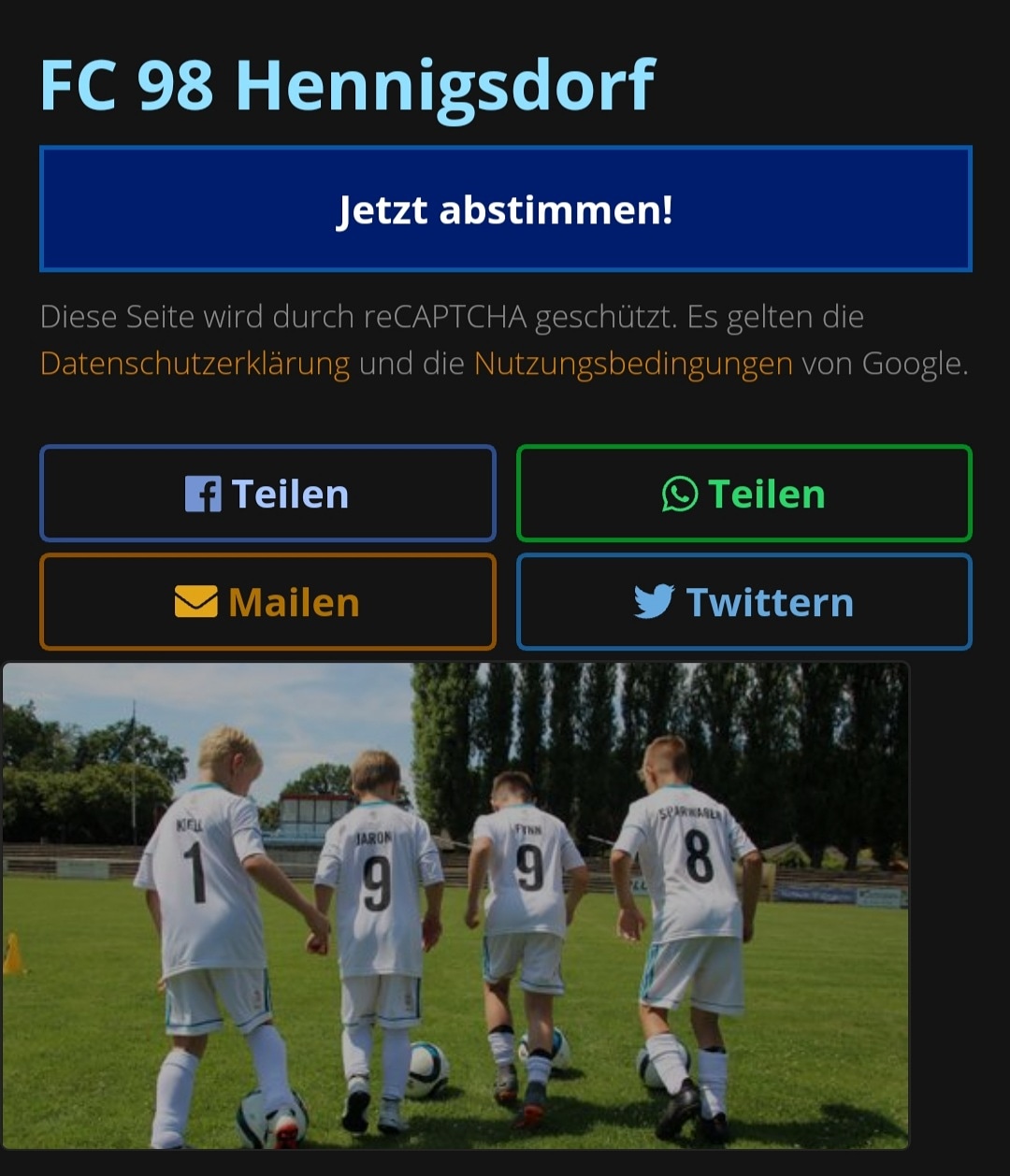Tap the Jetzt abstimmen! vote button

(x=505, y=209)
